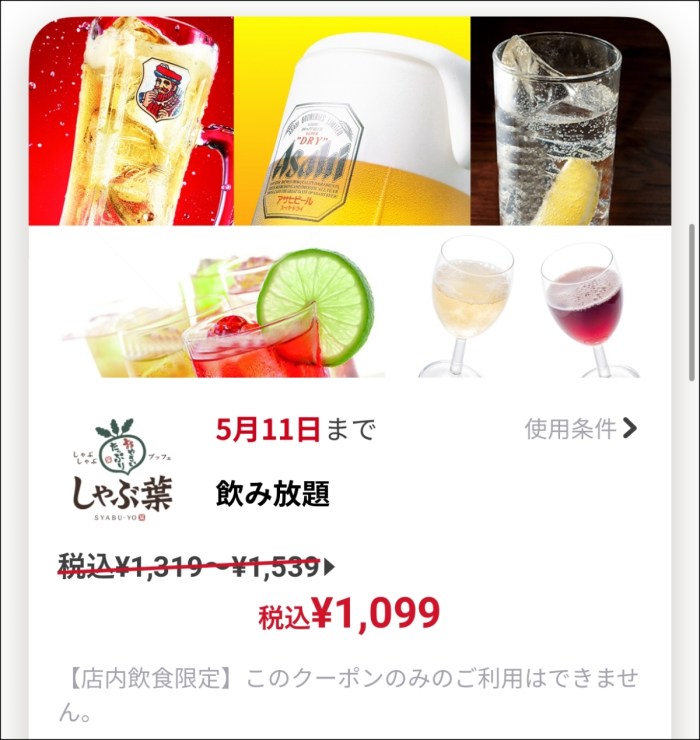Screen dimensions: 700x740
Task: Open the 飲み放題 coupon card
Action: pyautogui.click(x=272, y=494)
